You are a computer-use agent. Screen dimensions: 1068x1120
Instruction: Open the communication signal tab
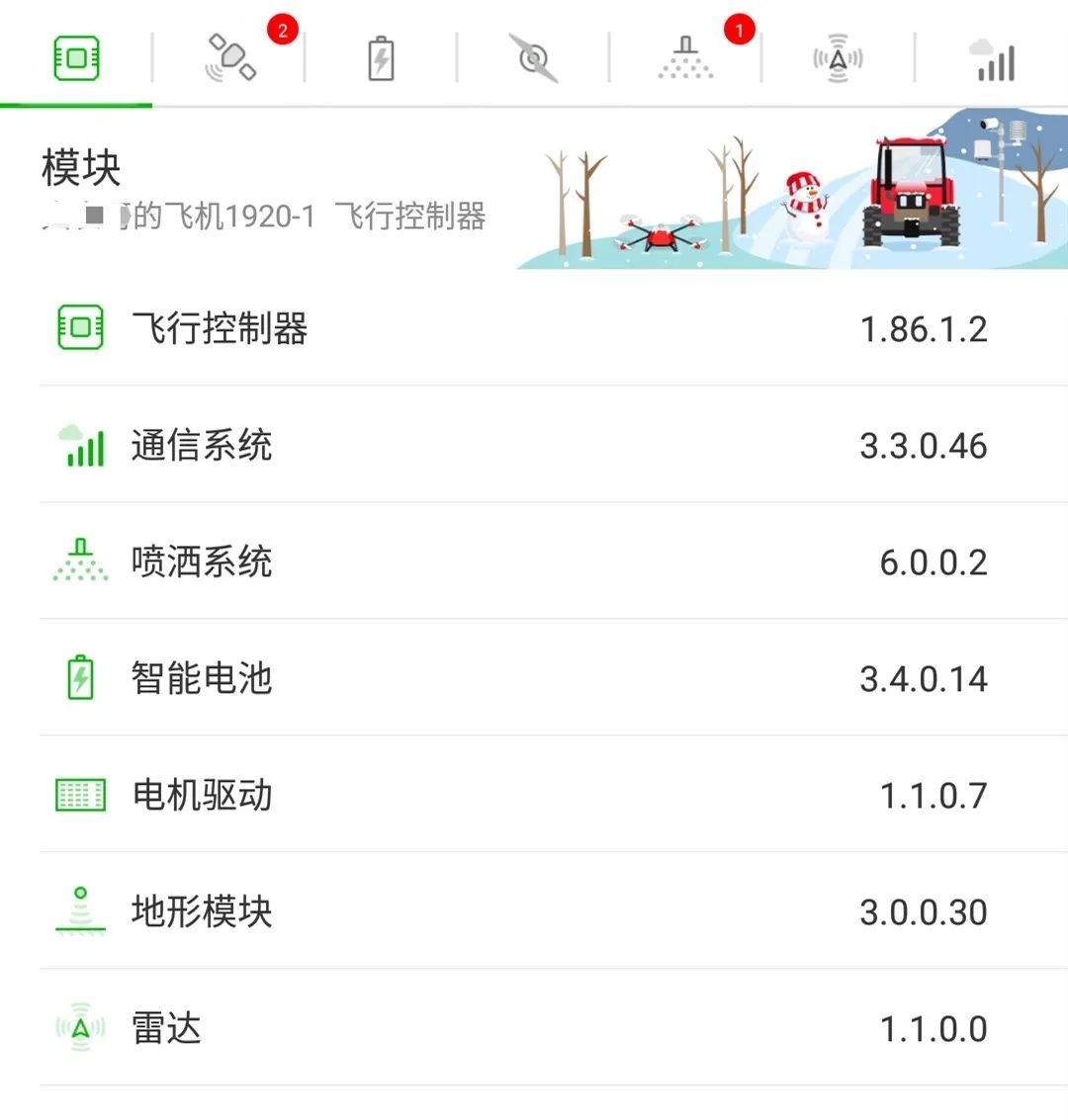tap(993, 57)
